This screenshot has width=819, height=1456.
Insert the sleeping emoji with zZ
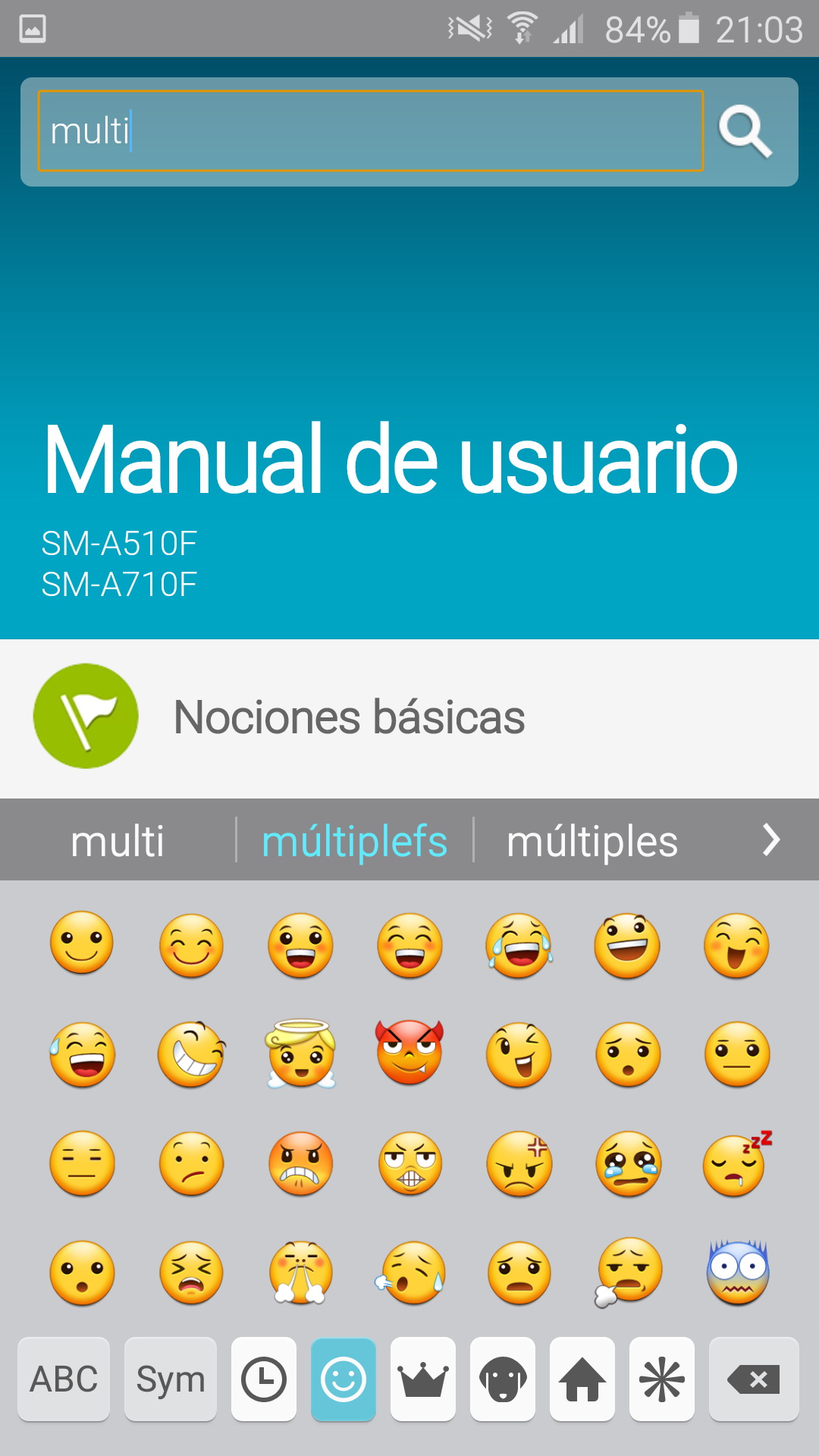[x=736, y=1163]
